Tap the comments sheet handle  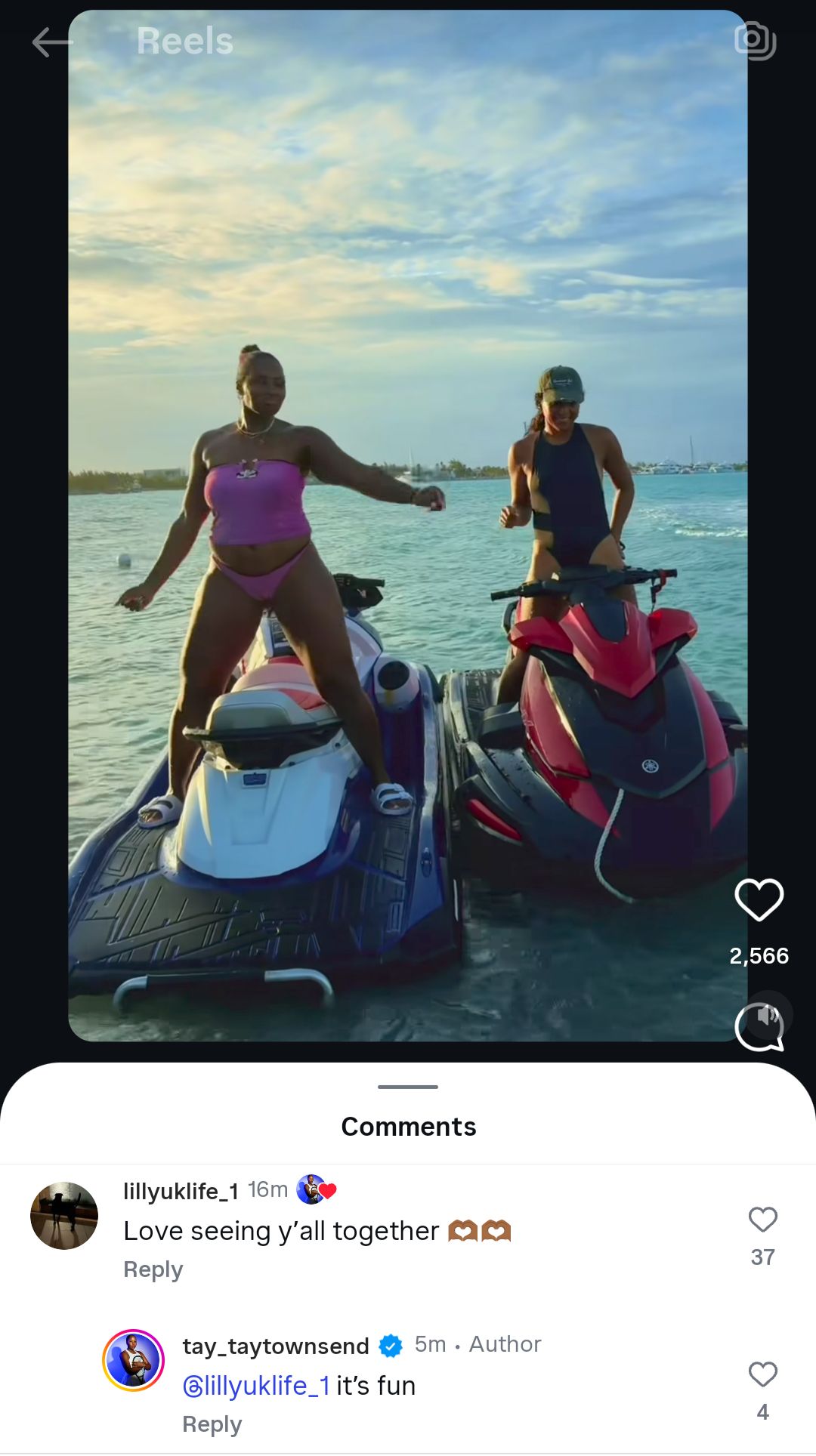[x=408, y=1087]
